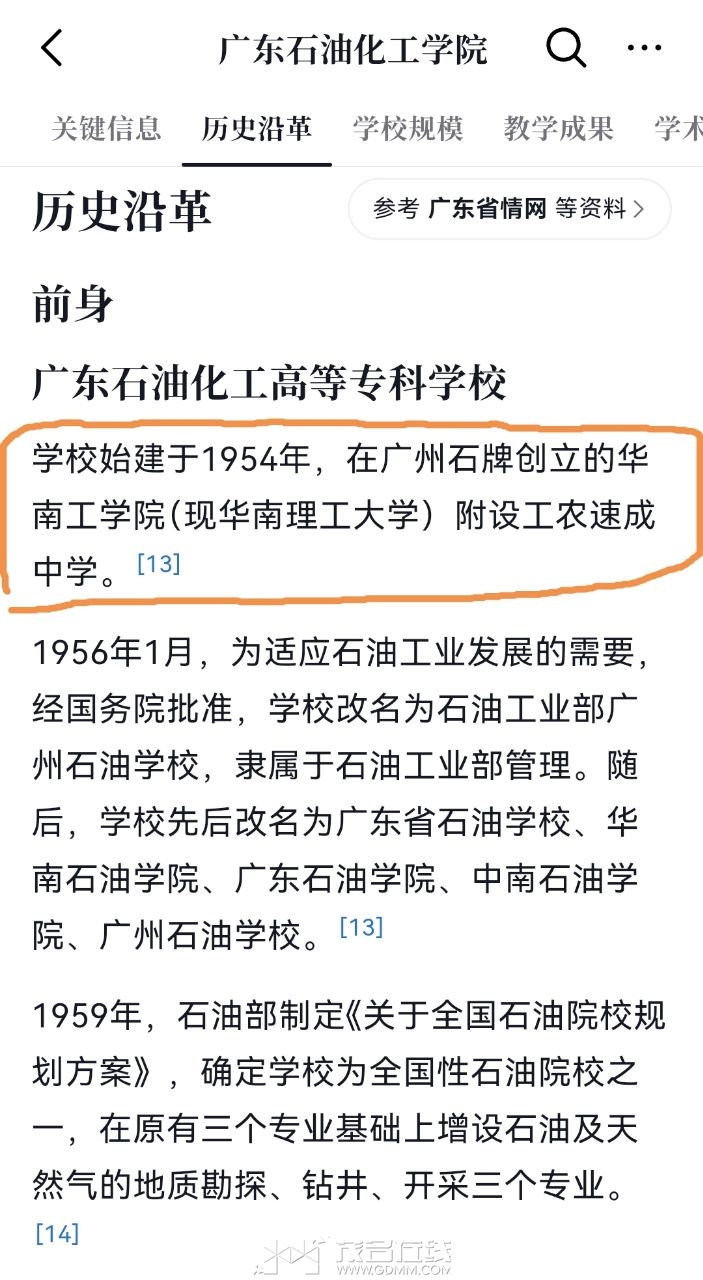Switch to the 关键信息 tab

click(x=106, y=128)
